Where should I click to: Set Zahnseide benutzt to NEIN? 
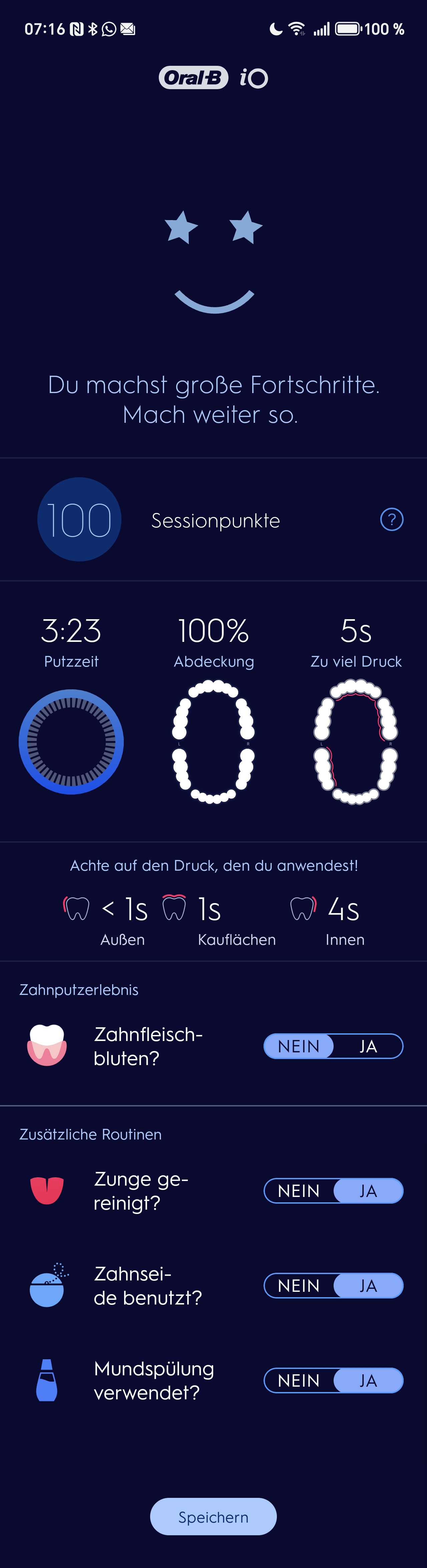(299, 1285)
